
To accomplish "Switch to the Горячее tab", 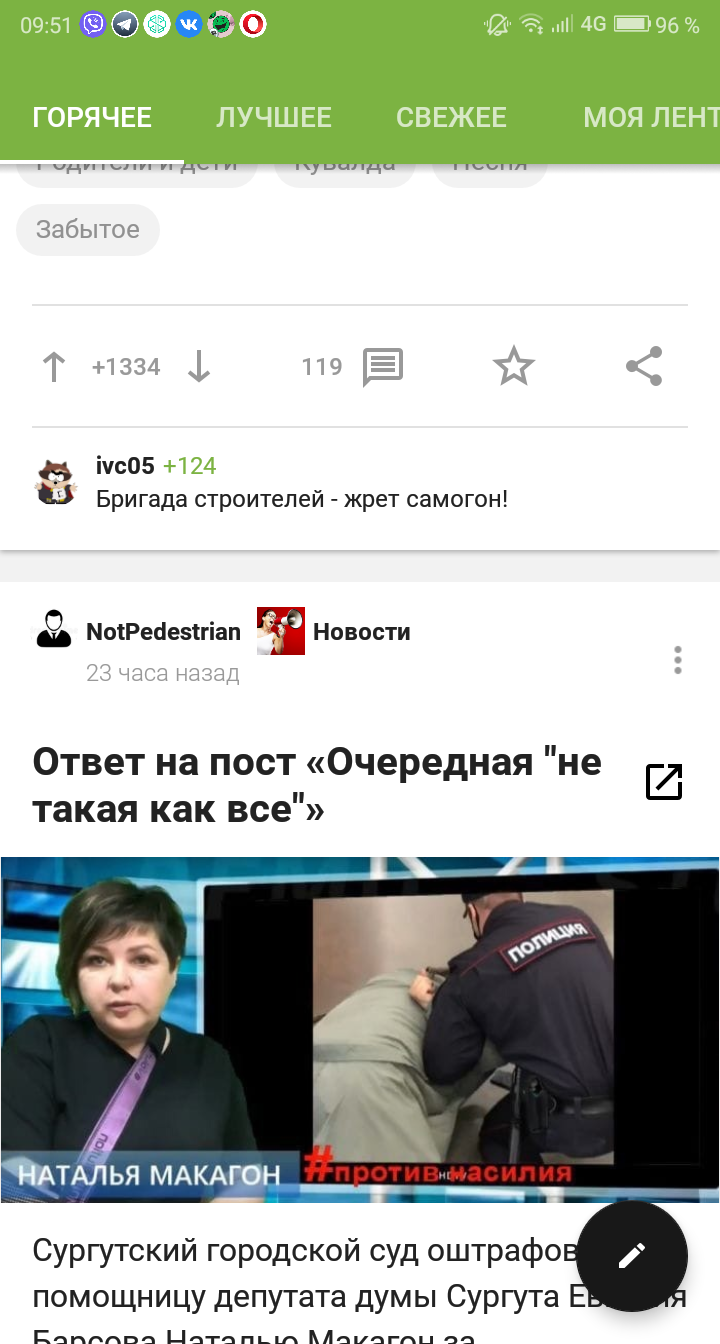I will click(x=92, y=117).
